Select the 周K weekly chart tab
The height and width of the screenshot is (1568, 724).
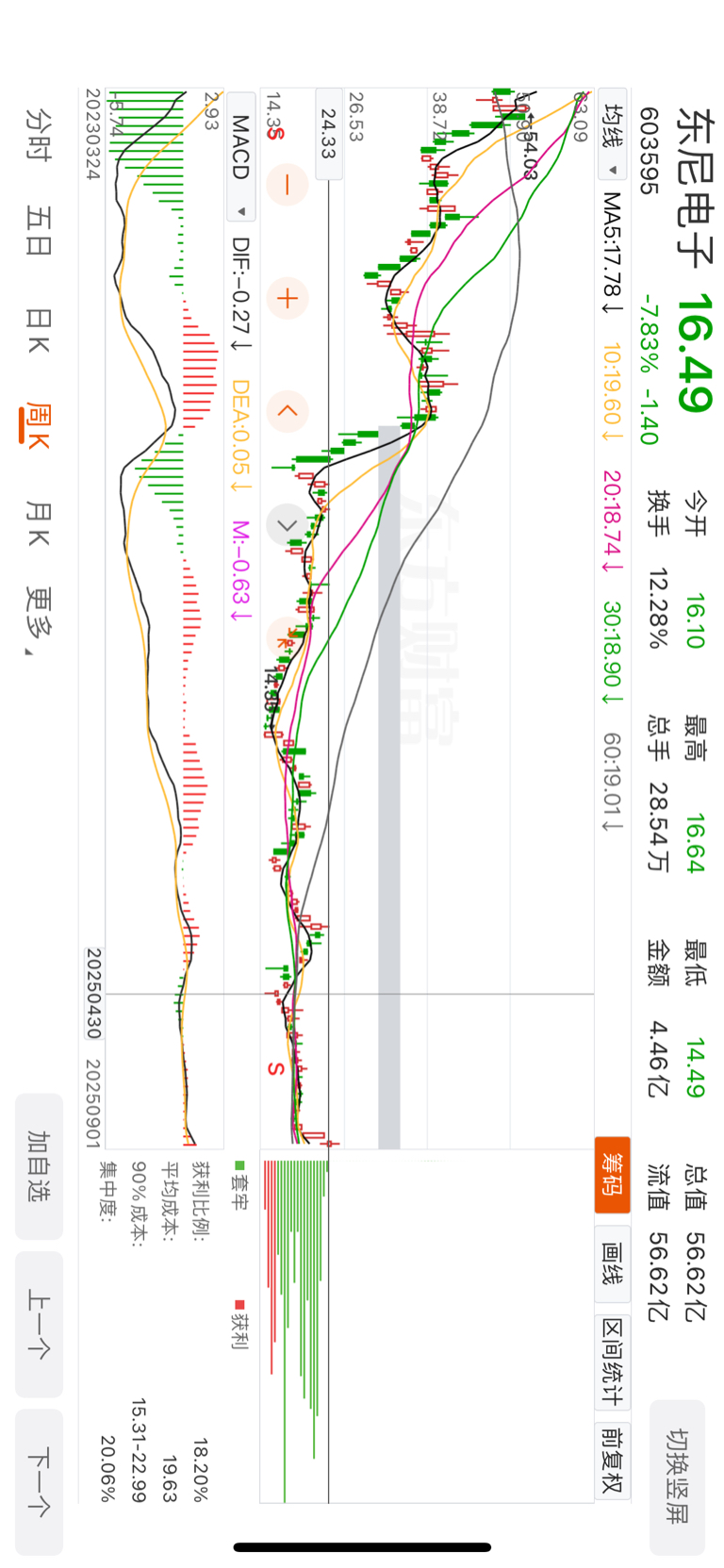click(38, 425)
